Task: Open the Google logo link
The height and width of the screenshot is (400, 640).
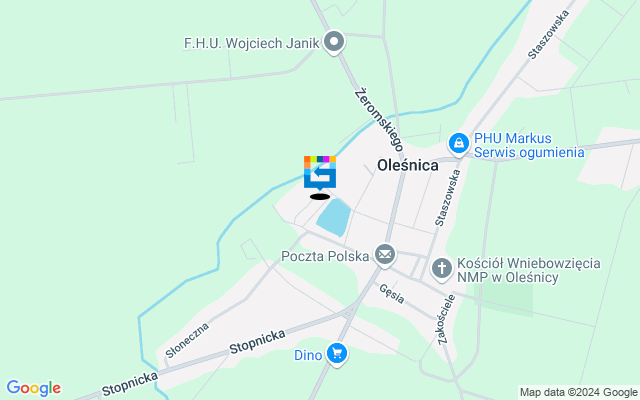Action: pos(33,388)
